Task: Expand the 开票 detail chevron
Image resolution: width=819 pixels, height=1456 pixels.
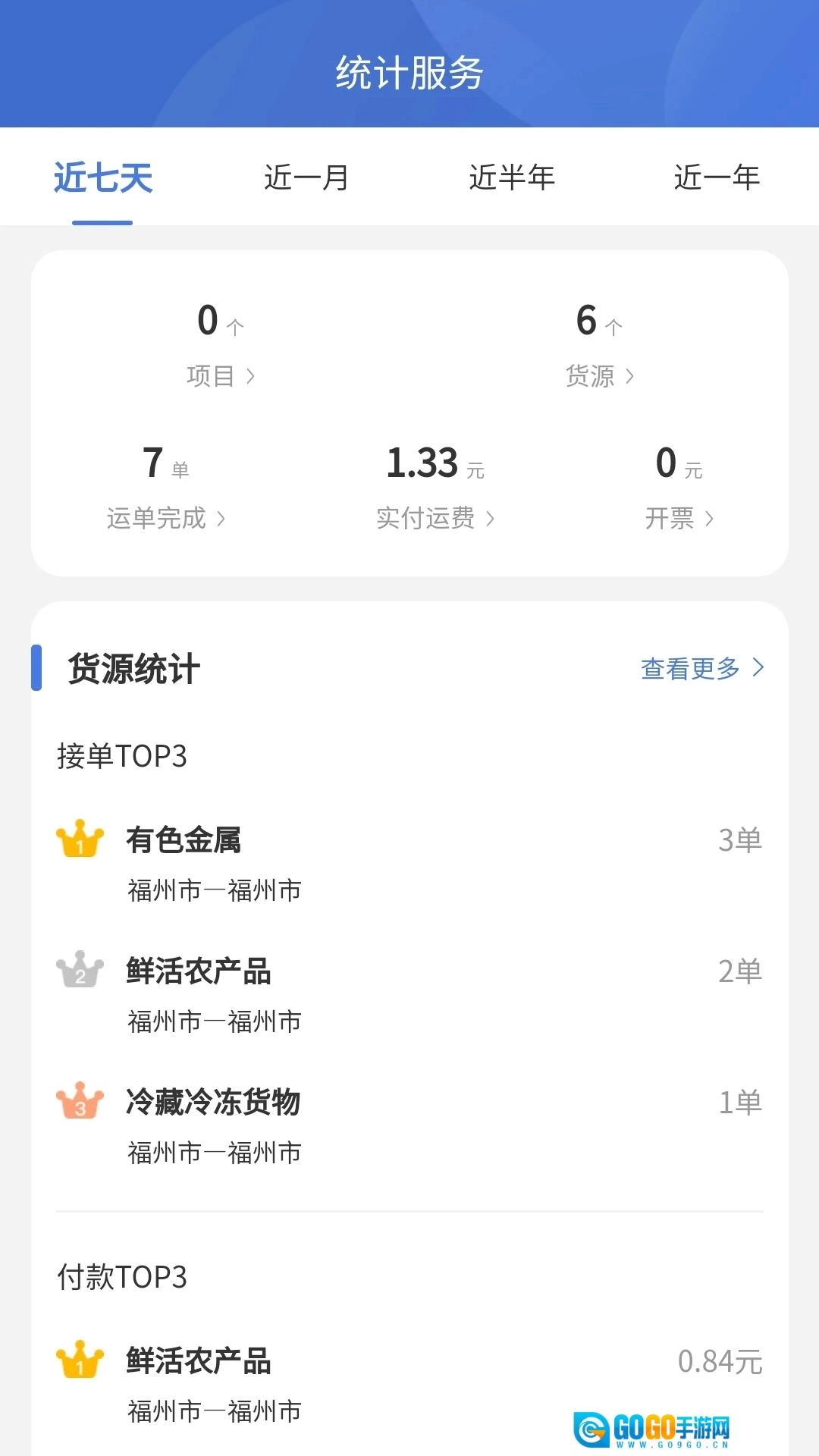Action: pyautogui.click(x=710, y=519)
